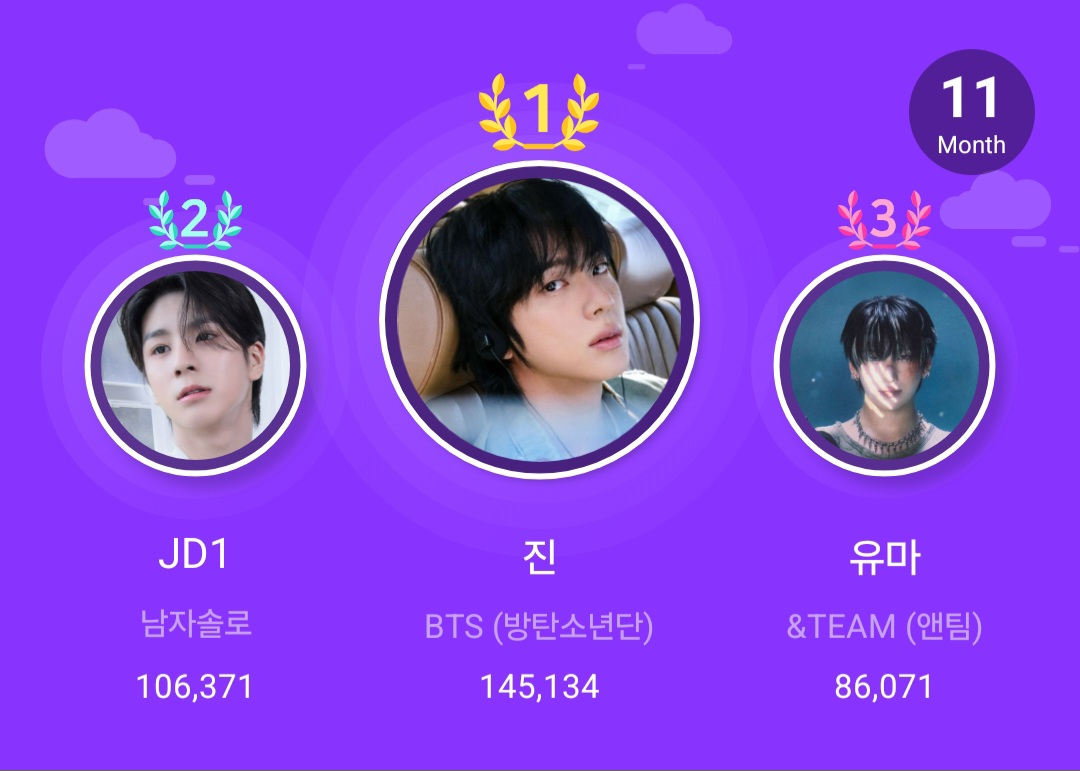Open second-place JD1 profile picture
The height and width of the screenshot is (771, 1080).
click(x=195, y=365)
